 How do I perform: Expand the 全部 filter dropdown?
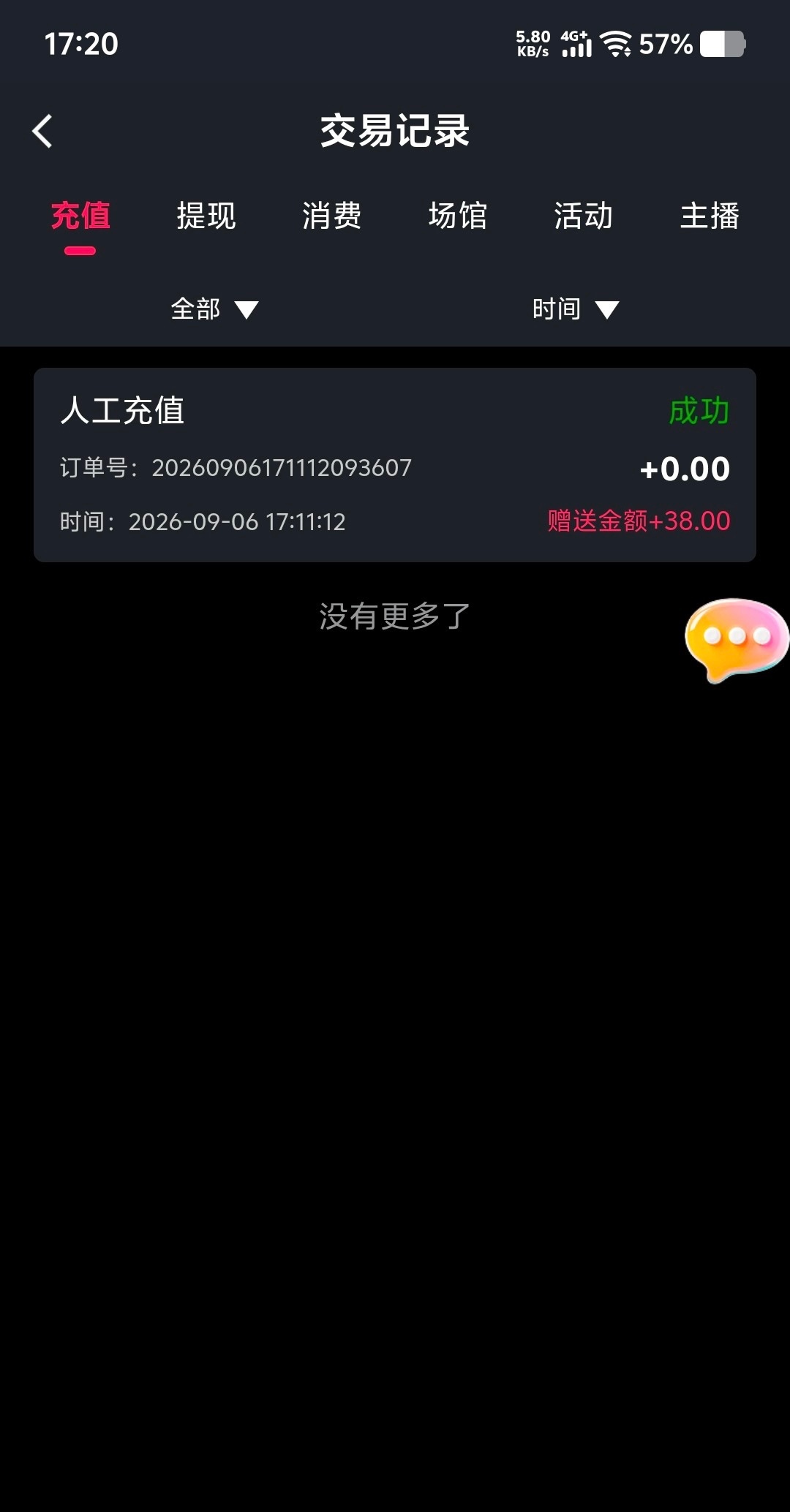(214, 309)
